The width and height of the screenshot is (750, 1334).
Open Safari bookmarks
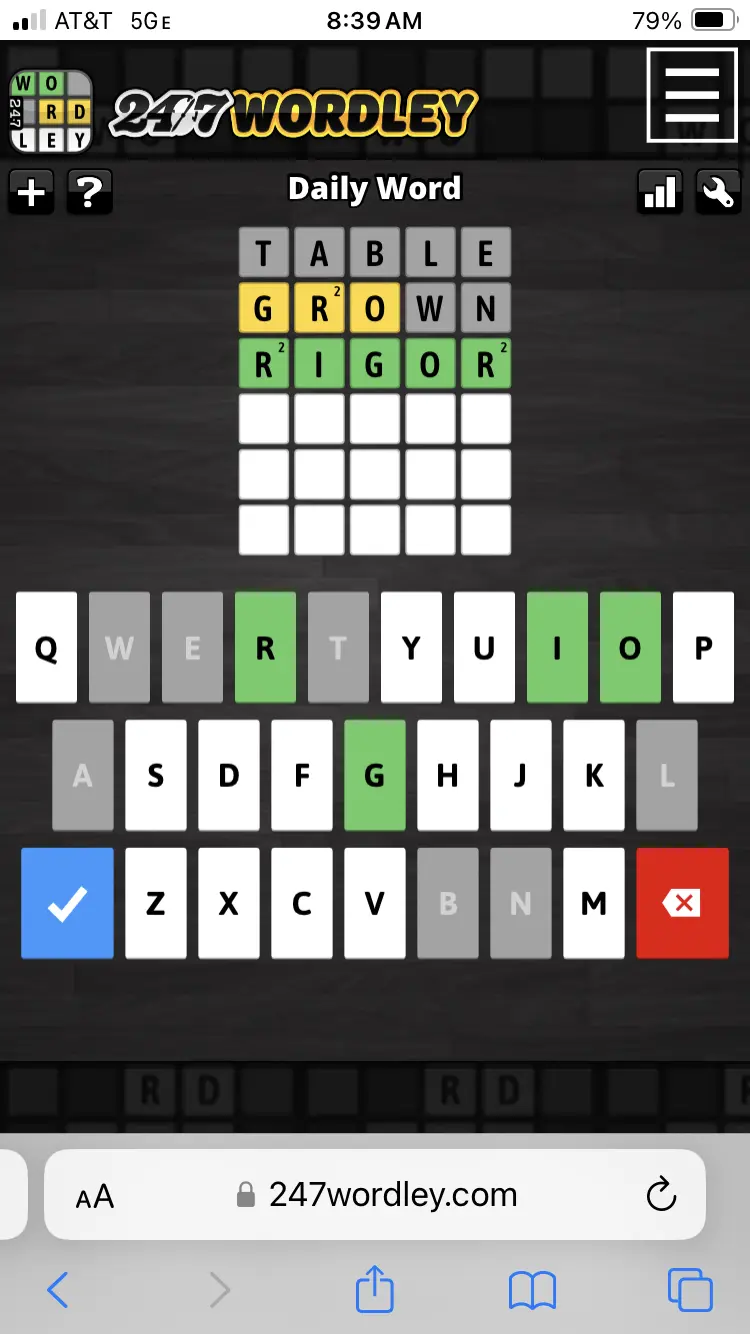pyautogui.click(x=532, y=1290)
